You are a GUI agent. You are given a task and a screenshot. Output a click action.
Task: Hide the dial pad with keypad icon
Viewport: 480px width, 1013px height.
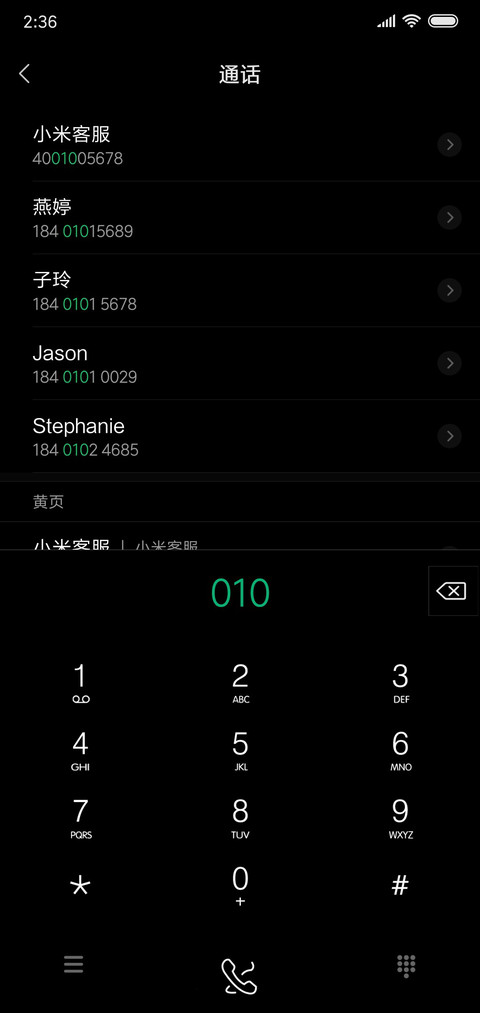click(x=406, y=966)
